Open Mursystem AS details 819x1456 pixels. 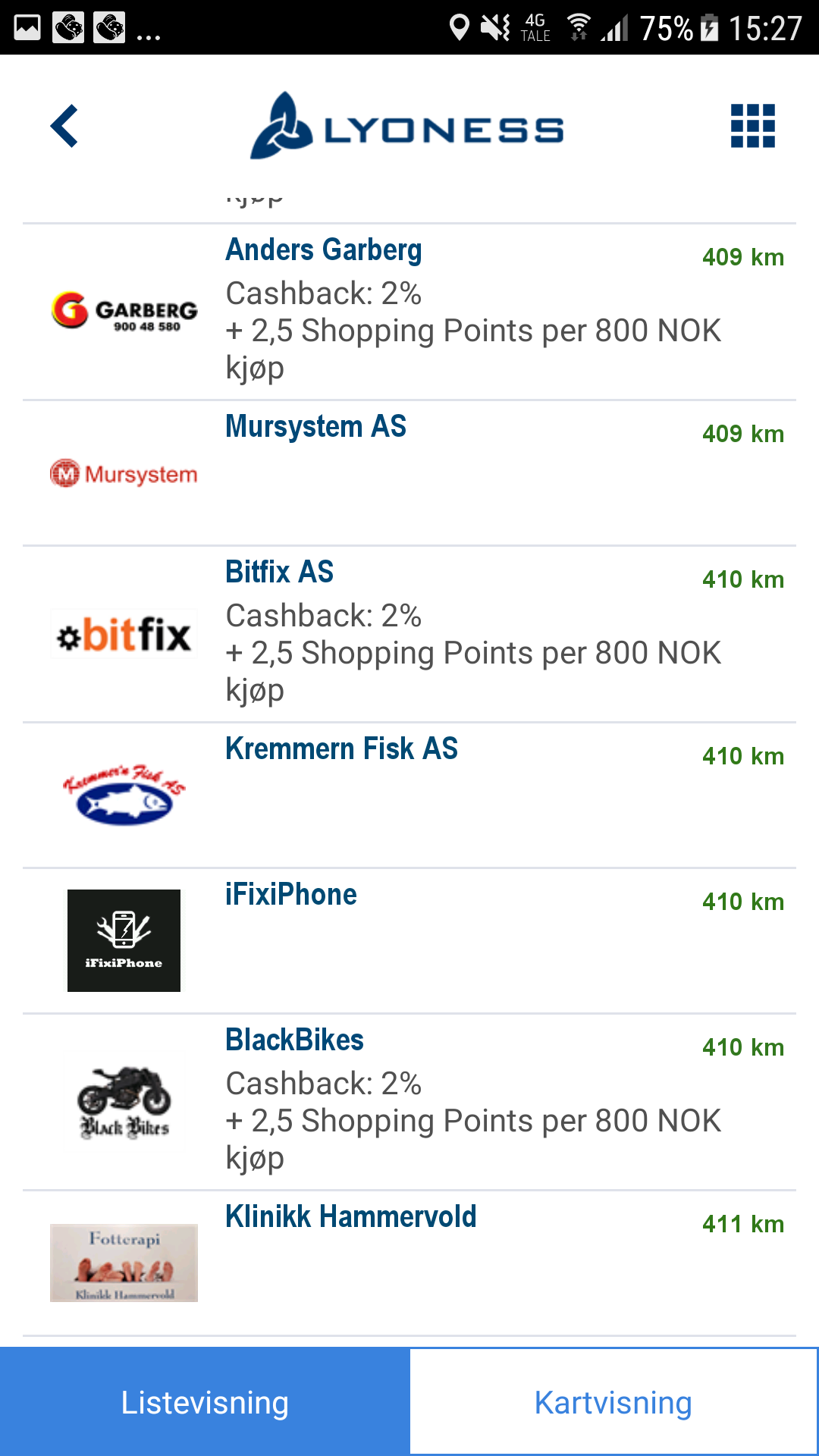[x=409, y=473]
